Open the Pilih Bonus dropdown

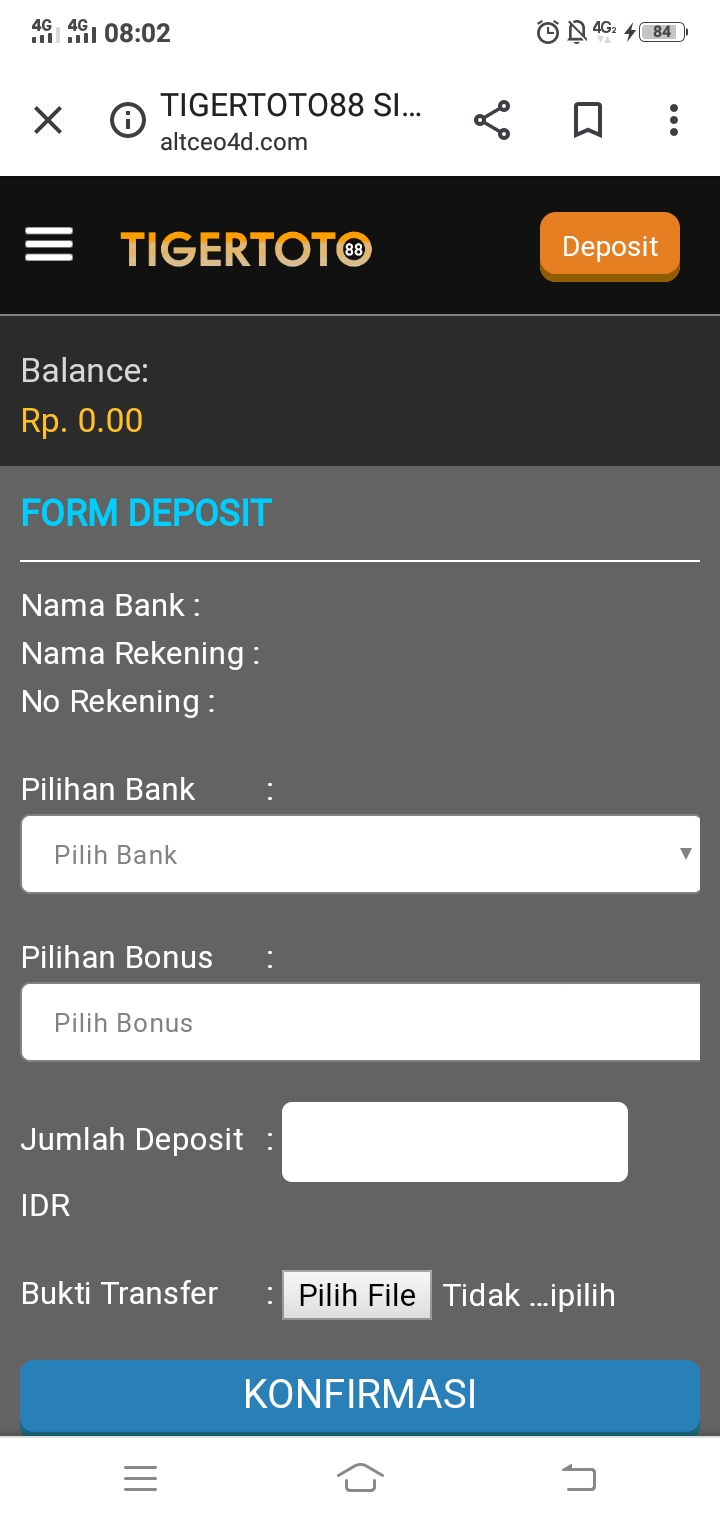pos(360,1022)
